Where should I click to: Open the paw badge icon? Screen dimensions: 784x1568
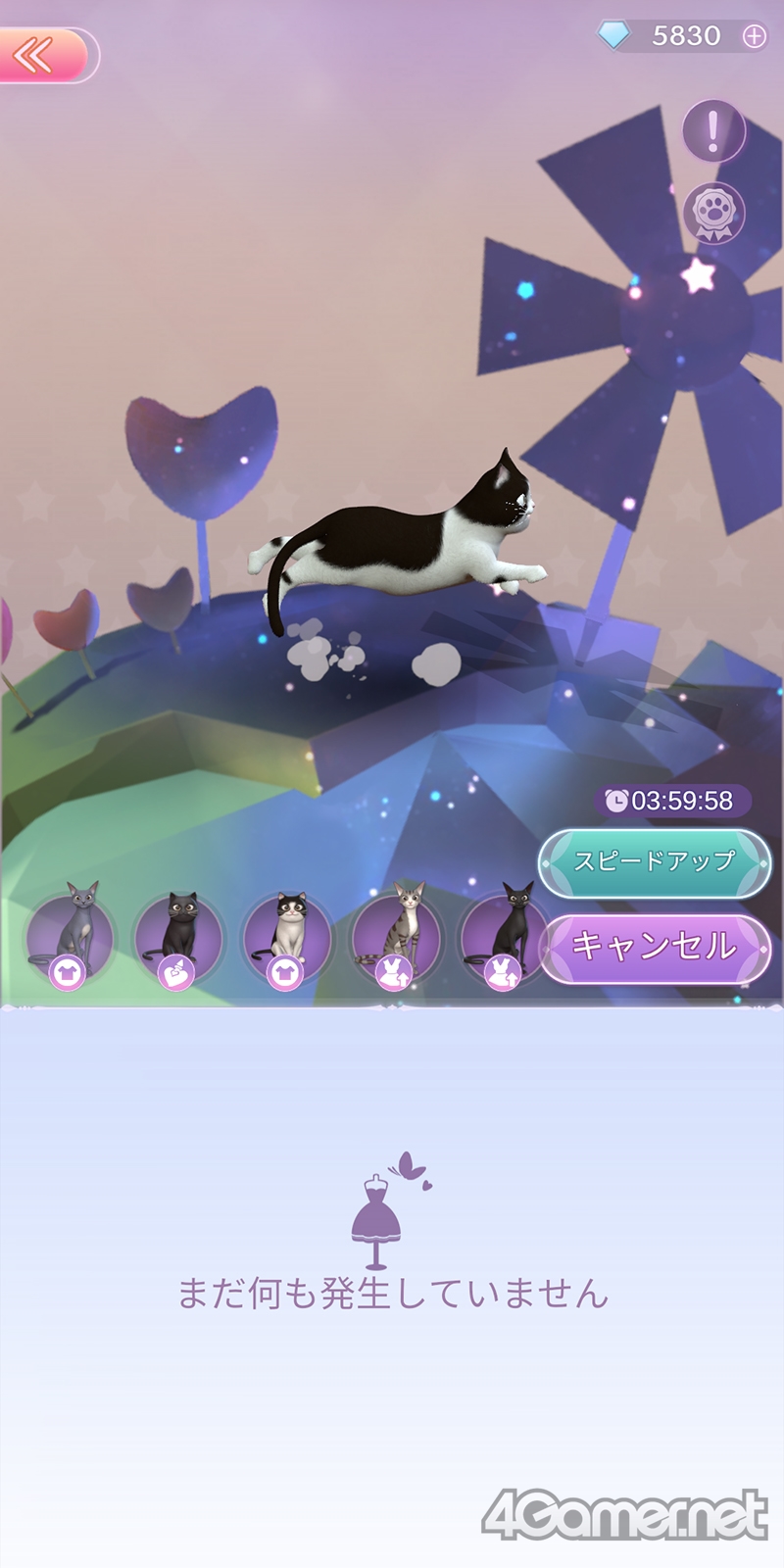coord(713,213)
